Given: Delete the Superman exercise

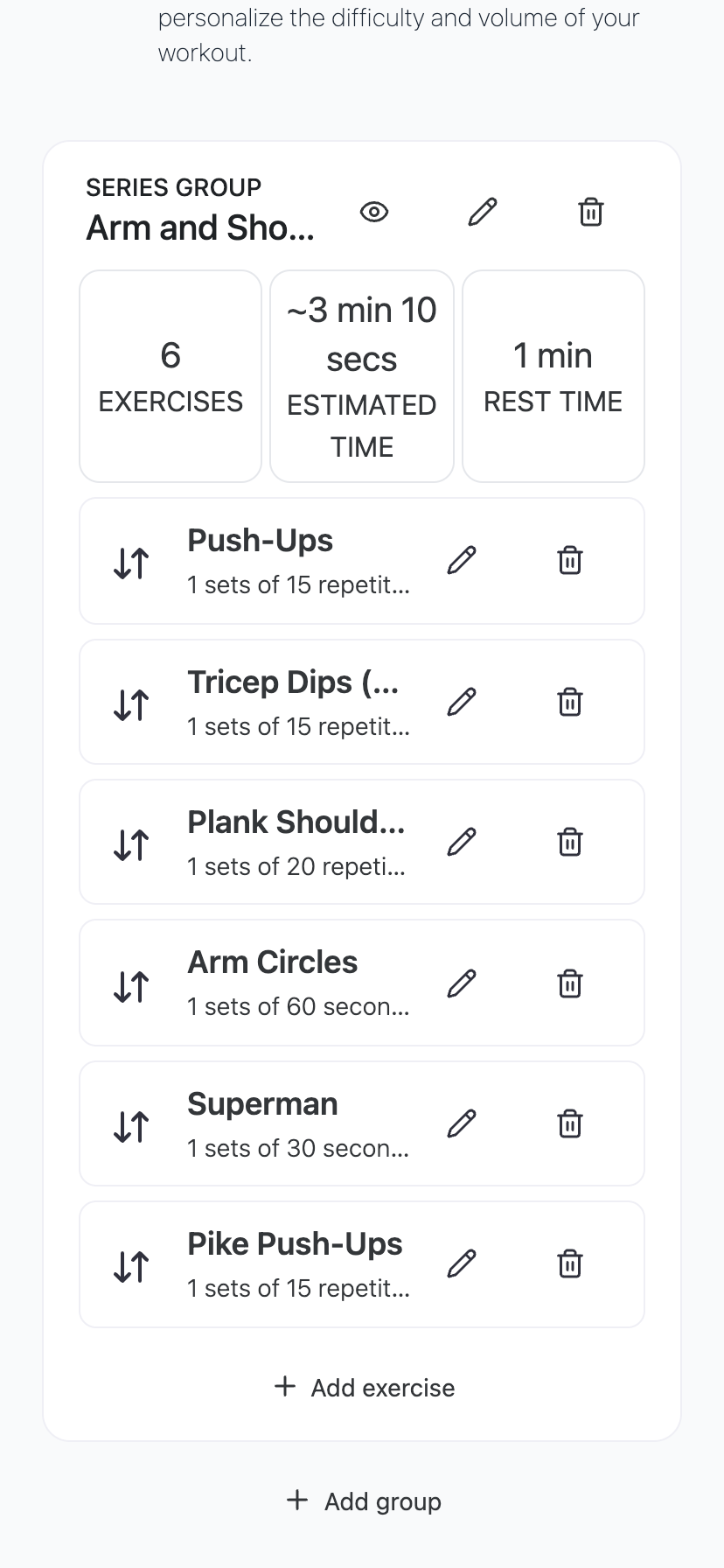Looking at the screenshot, I should click(x=570, y=1123).
